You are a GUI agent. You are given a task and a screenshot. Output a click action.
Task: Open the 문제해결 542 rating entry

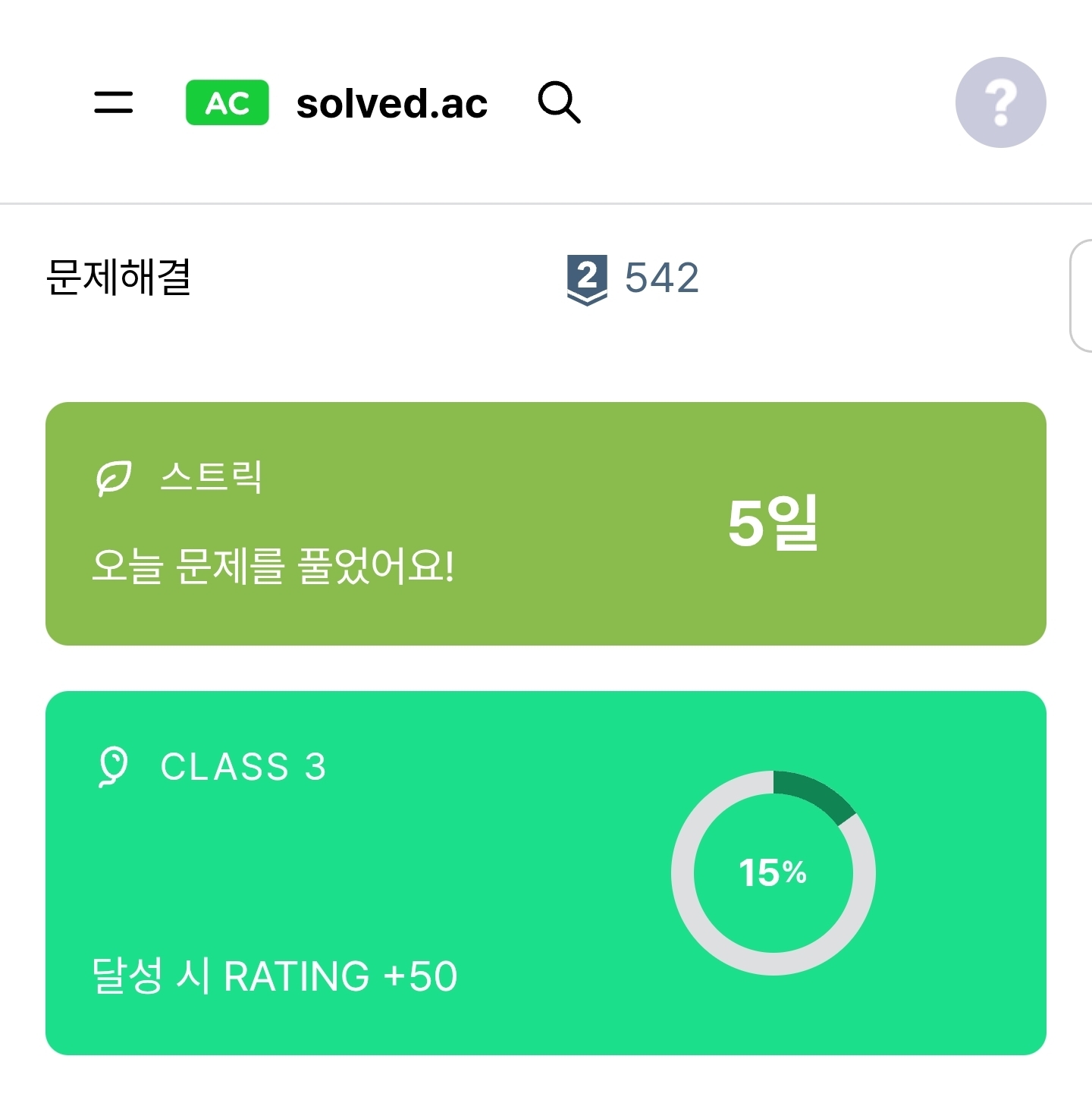click(x=372, y=278)
